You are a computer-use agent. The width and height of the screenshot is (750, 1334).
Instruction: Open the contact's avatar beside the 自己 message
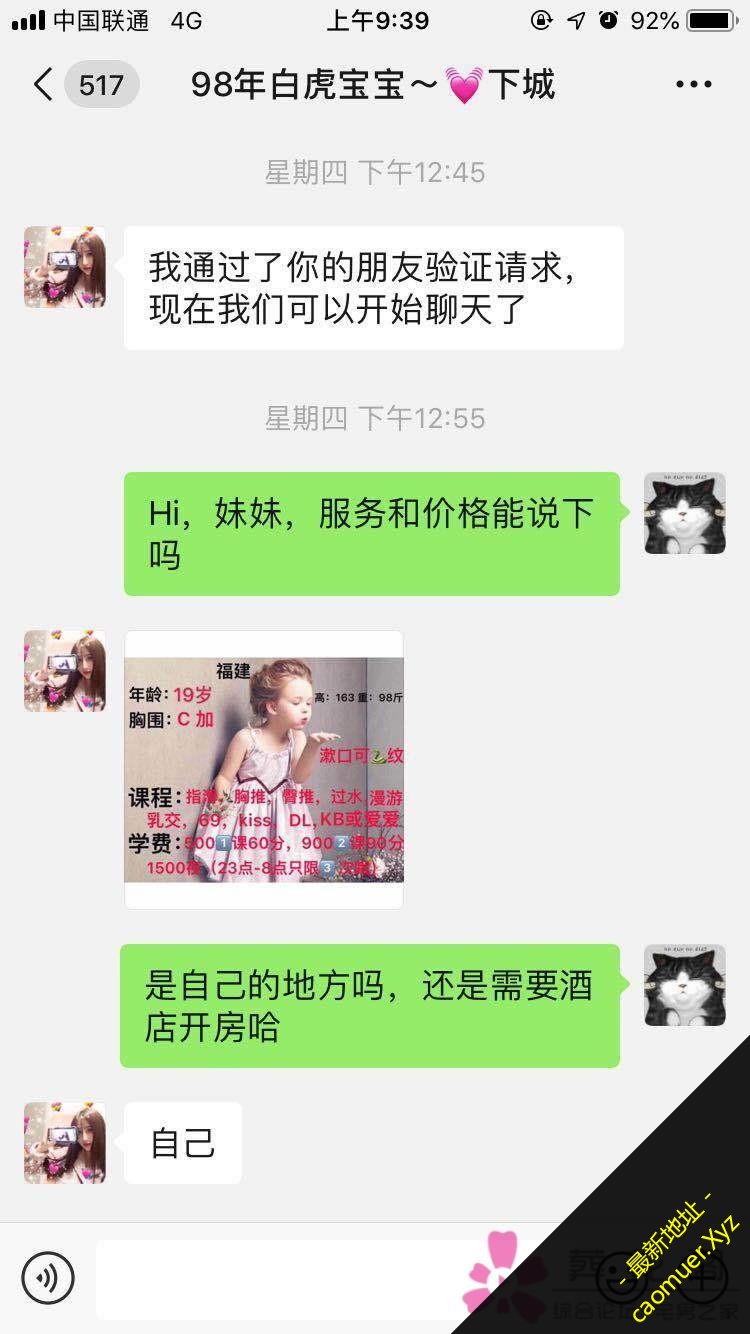65,1143
